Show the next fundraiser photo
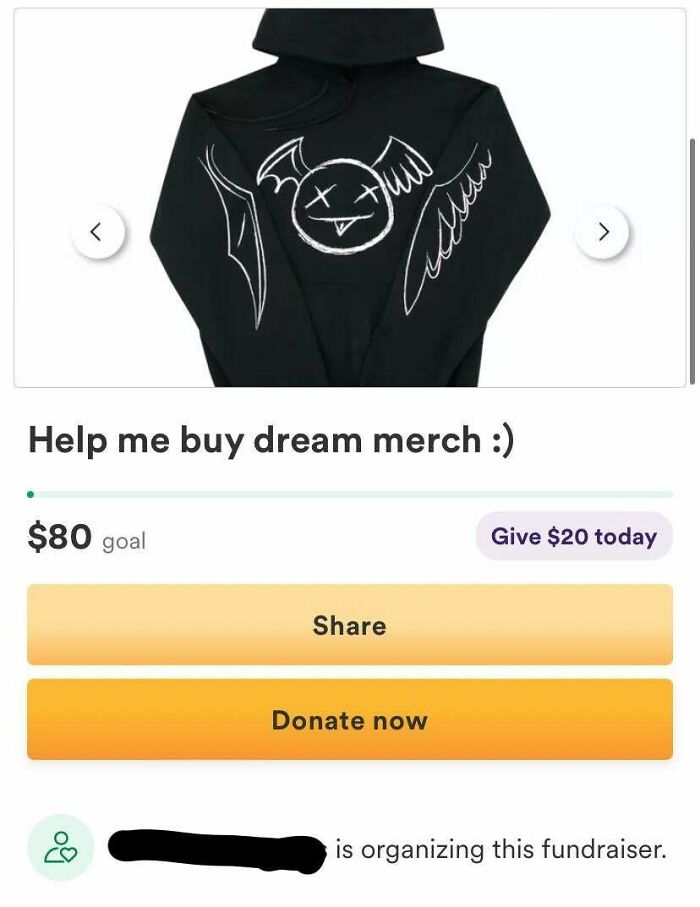The height and width of the screenshot is (907, 700). tap(602, 232)
